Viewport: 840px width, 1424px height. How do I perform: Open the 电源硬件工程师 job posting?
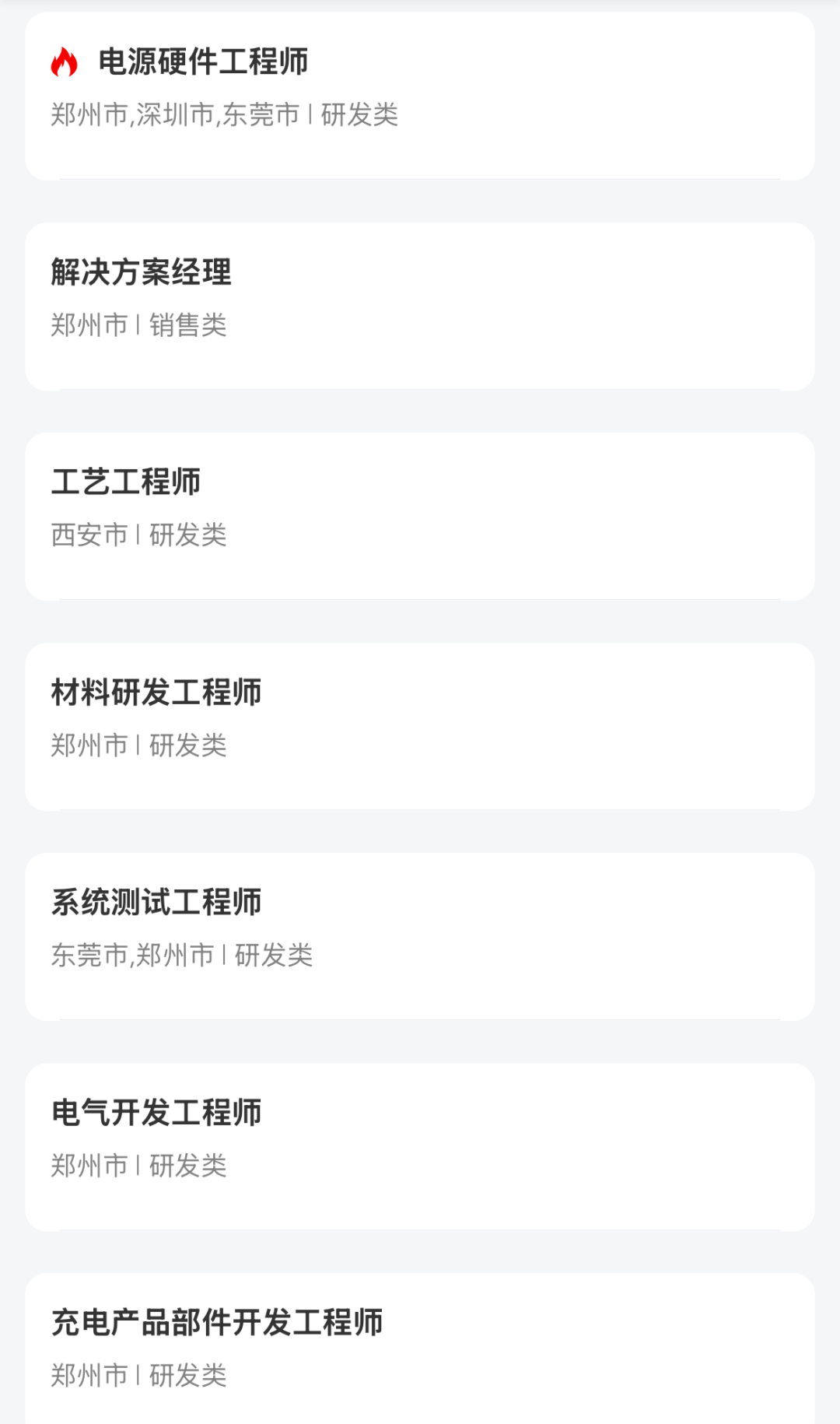click(420, 95)
